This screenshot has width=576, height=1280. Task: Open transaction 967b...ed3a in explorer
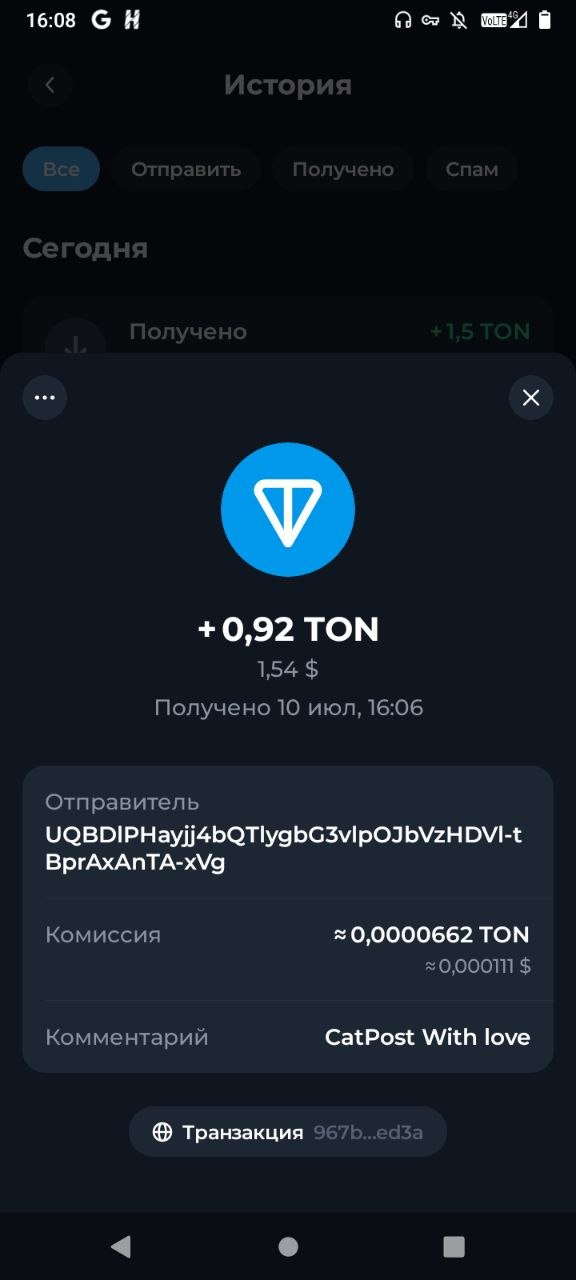(x=288, y=1132)
